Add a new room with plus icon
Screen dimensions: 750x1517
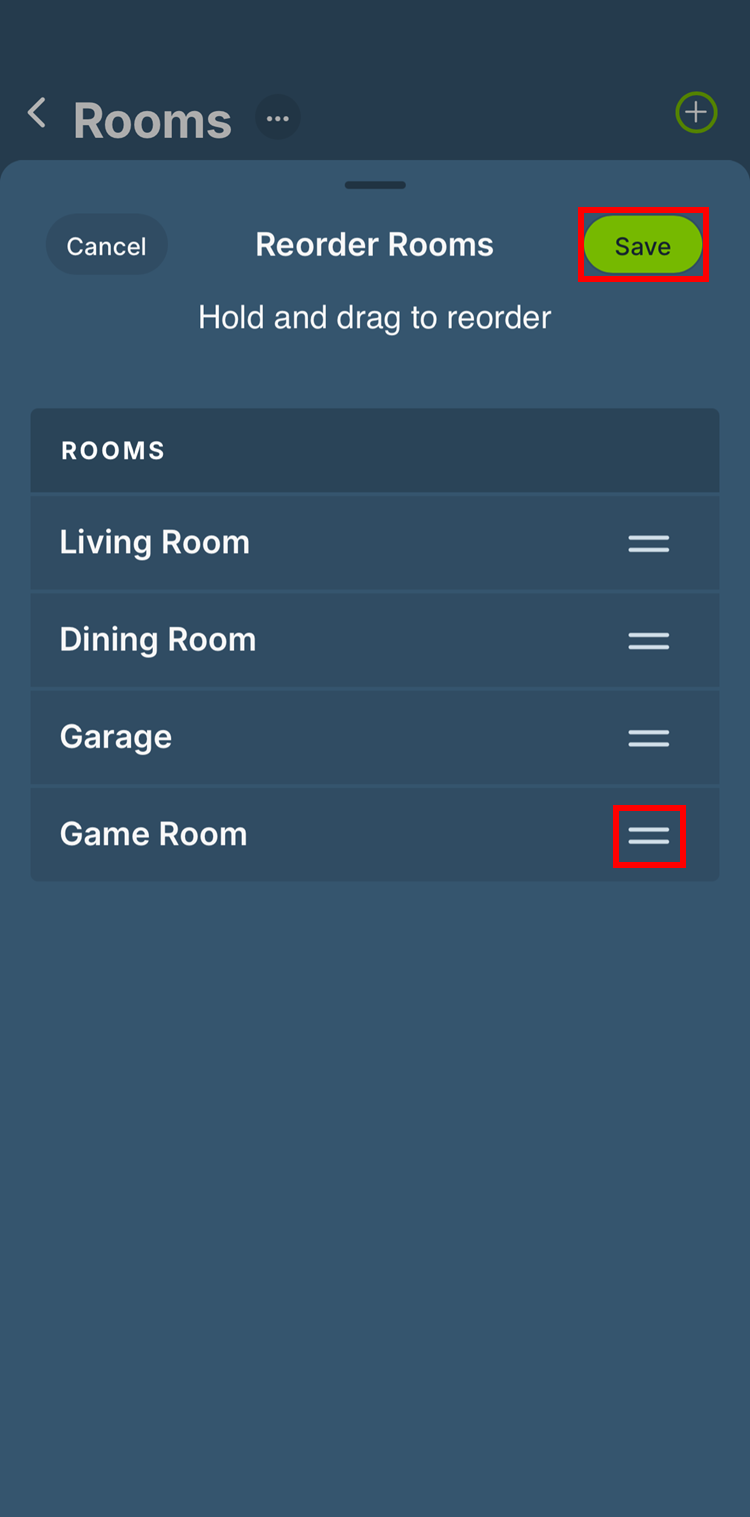[696, 112]
